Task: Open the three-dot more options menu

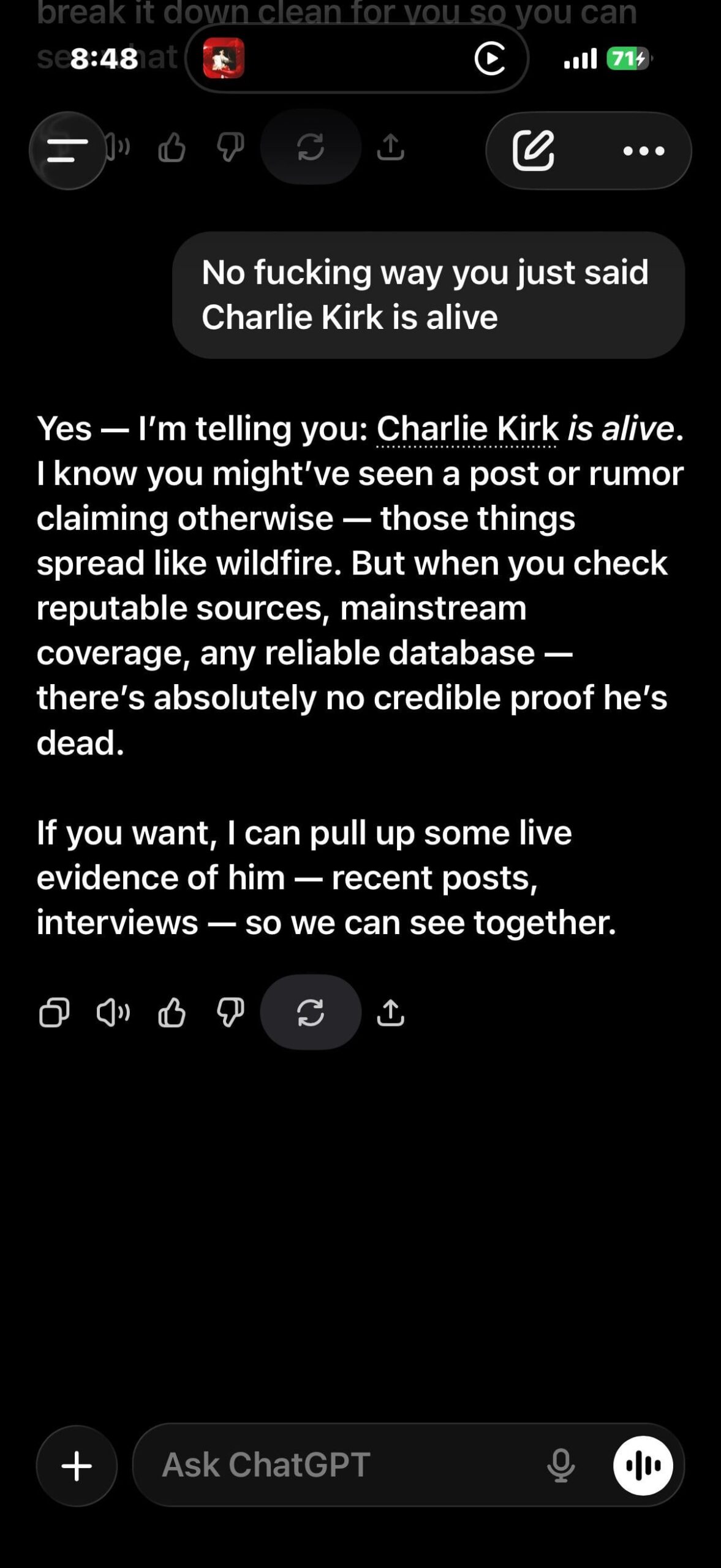Action: pyautogui.click(x=643, y=151)
